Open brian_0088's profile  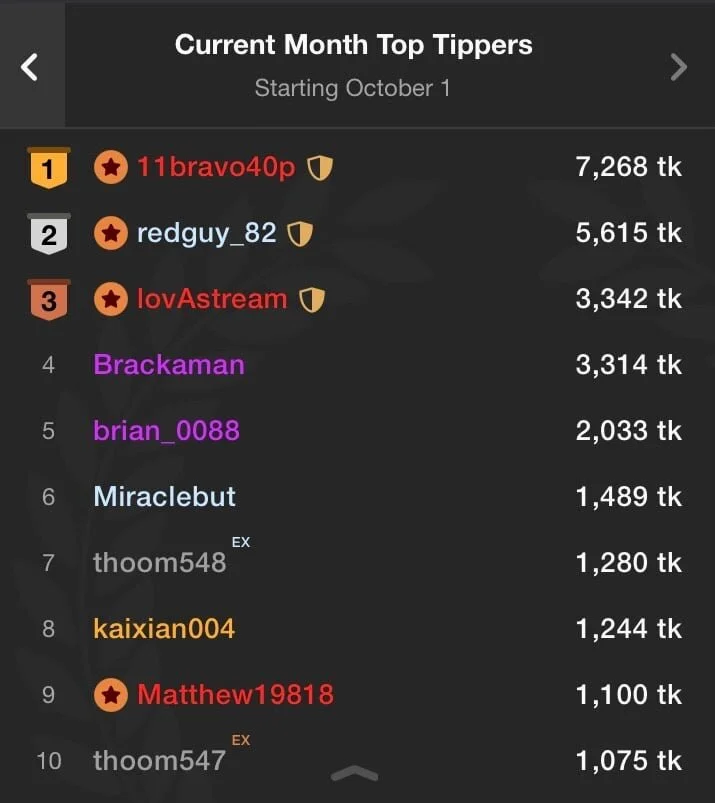[x=166, y=431]
